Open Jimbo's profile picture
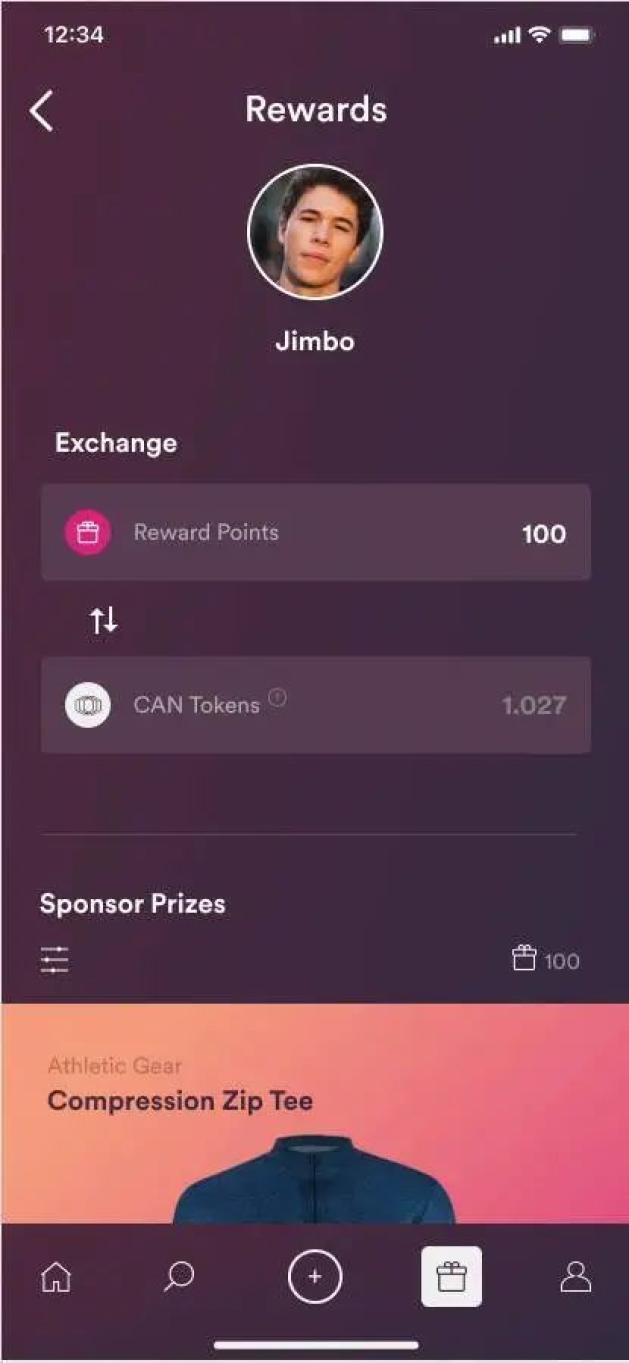The height and width of the screenshot is (1363, 629). point(315,232)
